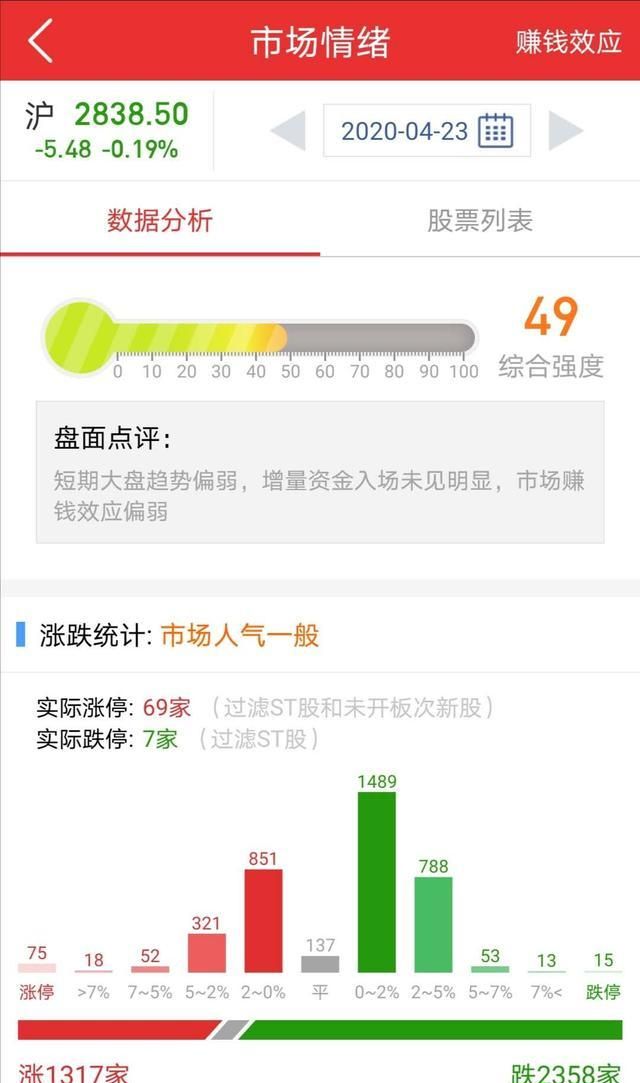Go back using the top-left arrow

tap(40, 42)
